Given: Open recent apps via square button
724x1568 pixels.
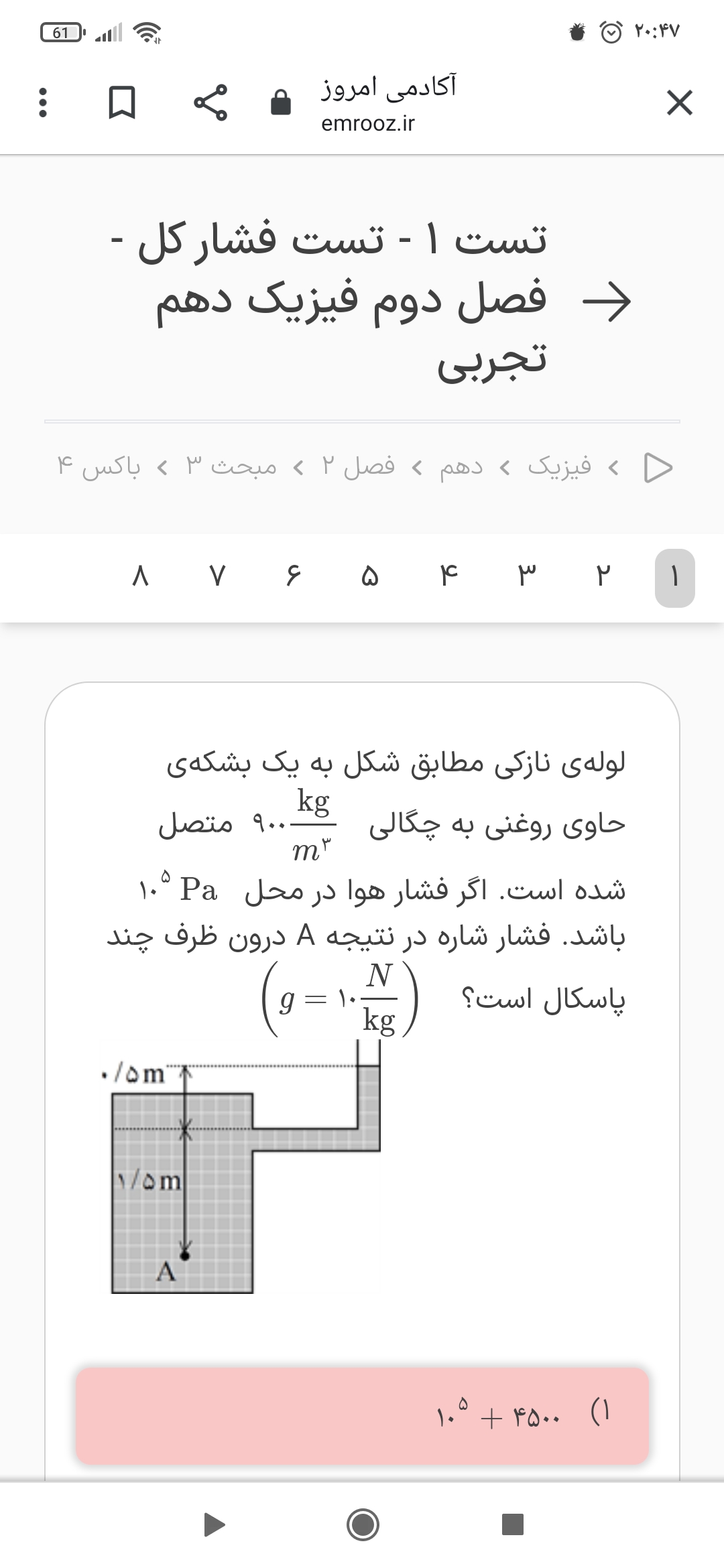Looking at the screenshot, I should click(512, 1525).
